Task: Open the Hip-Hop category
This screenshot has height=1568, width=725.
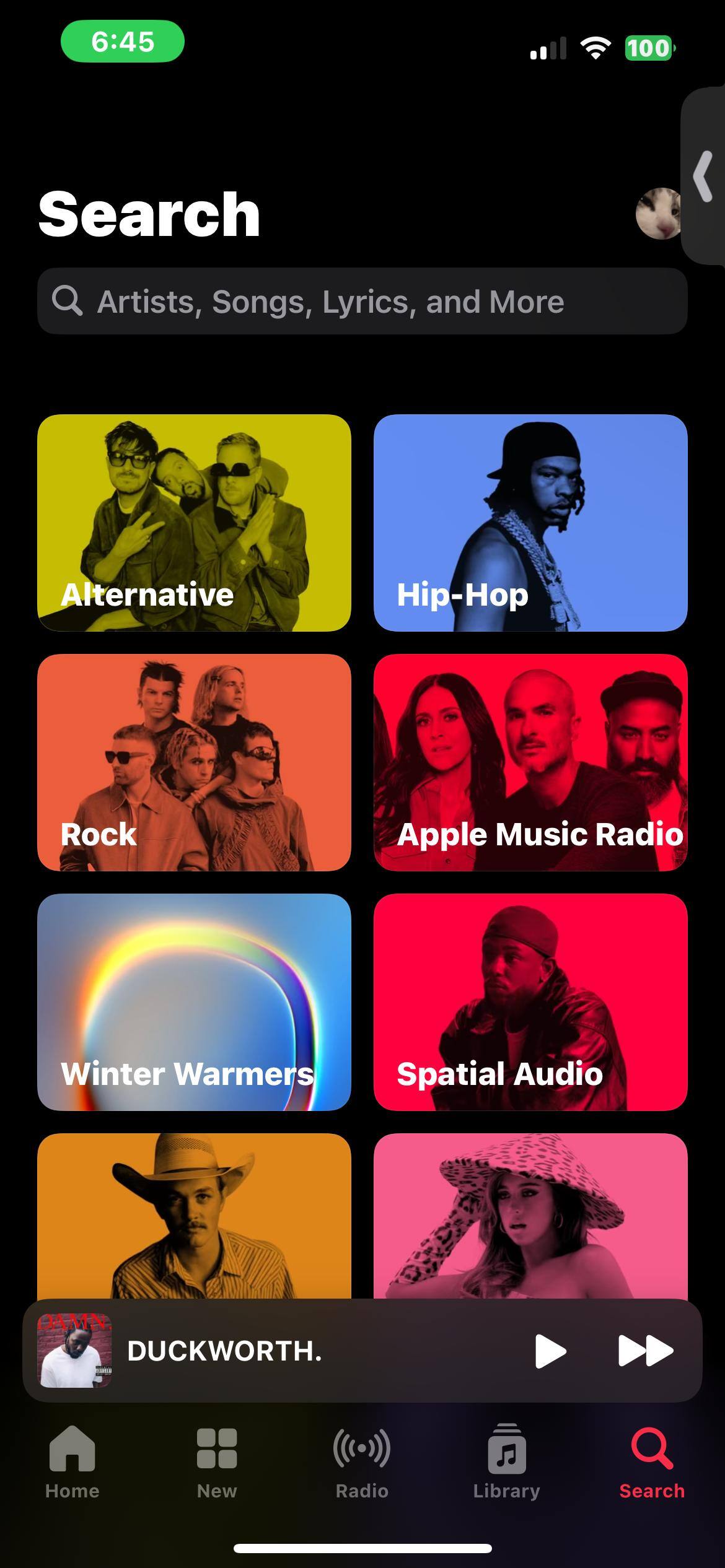Action: coord(530,523)
